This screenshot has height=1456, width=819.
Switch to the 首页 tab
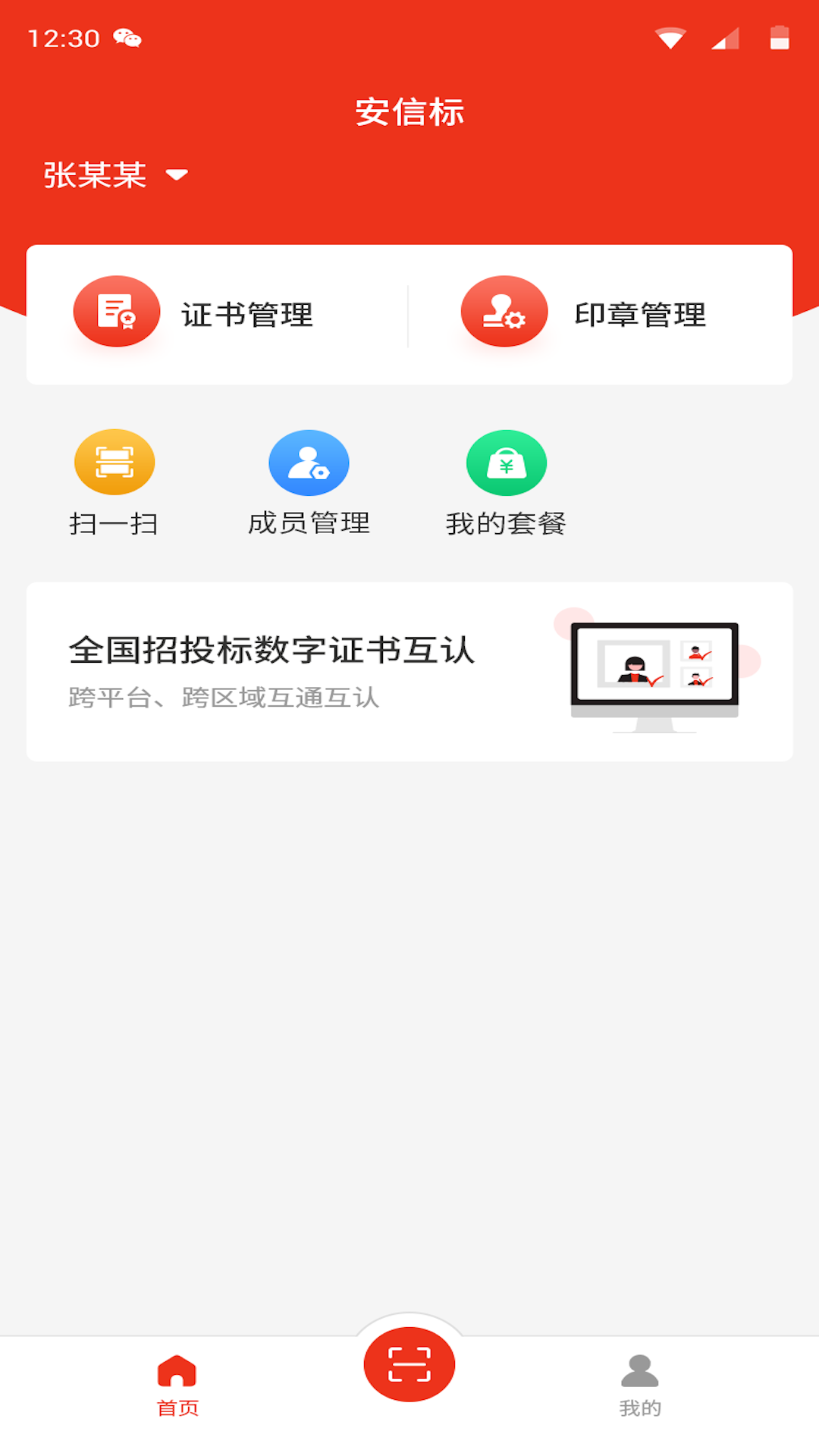pyautogui.click(x=177, y=1385)
